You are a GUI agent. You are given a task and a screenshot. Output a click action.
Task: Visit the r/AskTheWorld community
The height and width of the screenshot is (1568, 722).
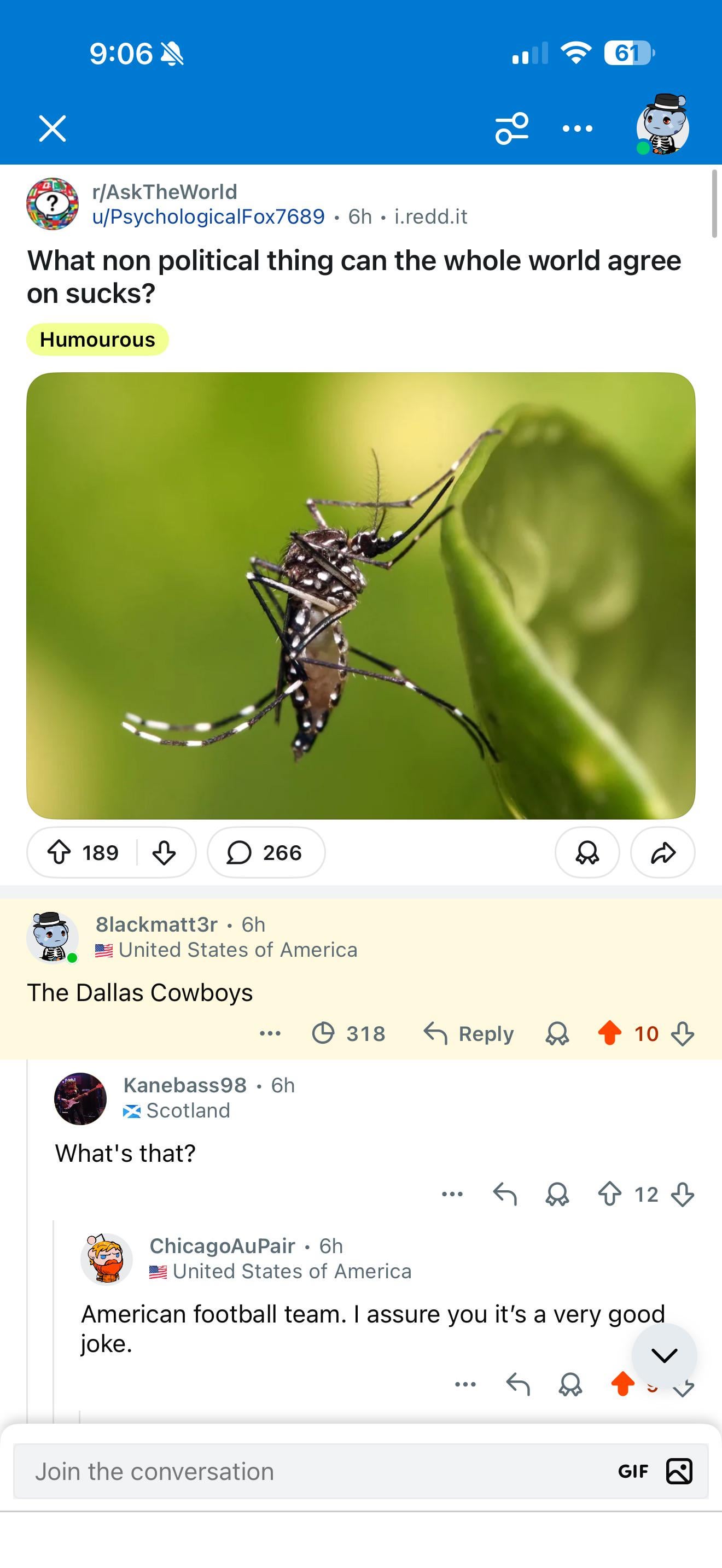coord(165,192)
